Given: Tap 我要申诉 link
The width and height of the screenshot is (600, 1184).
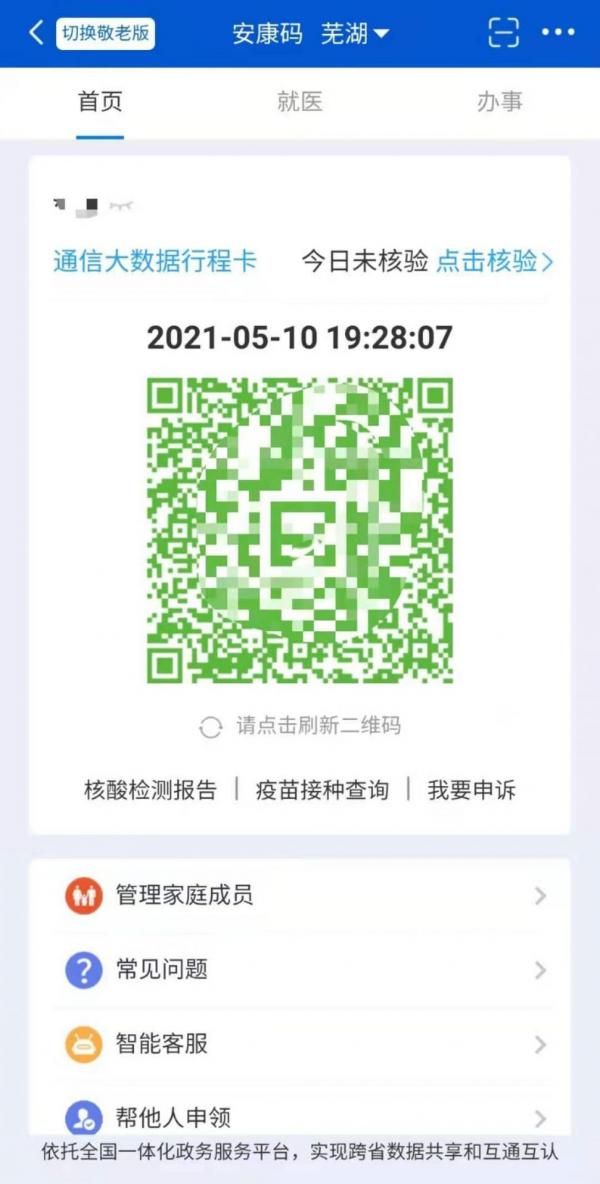Looking at the screenshot, I should tap(472, 790).
